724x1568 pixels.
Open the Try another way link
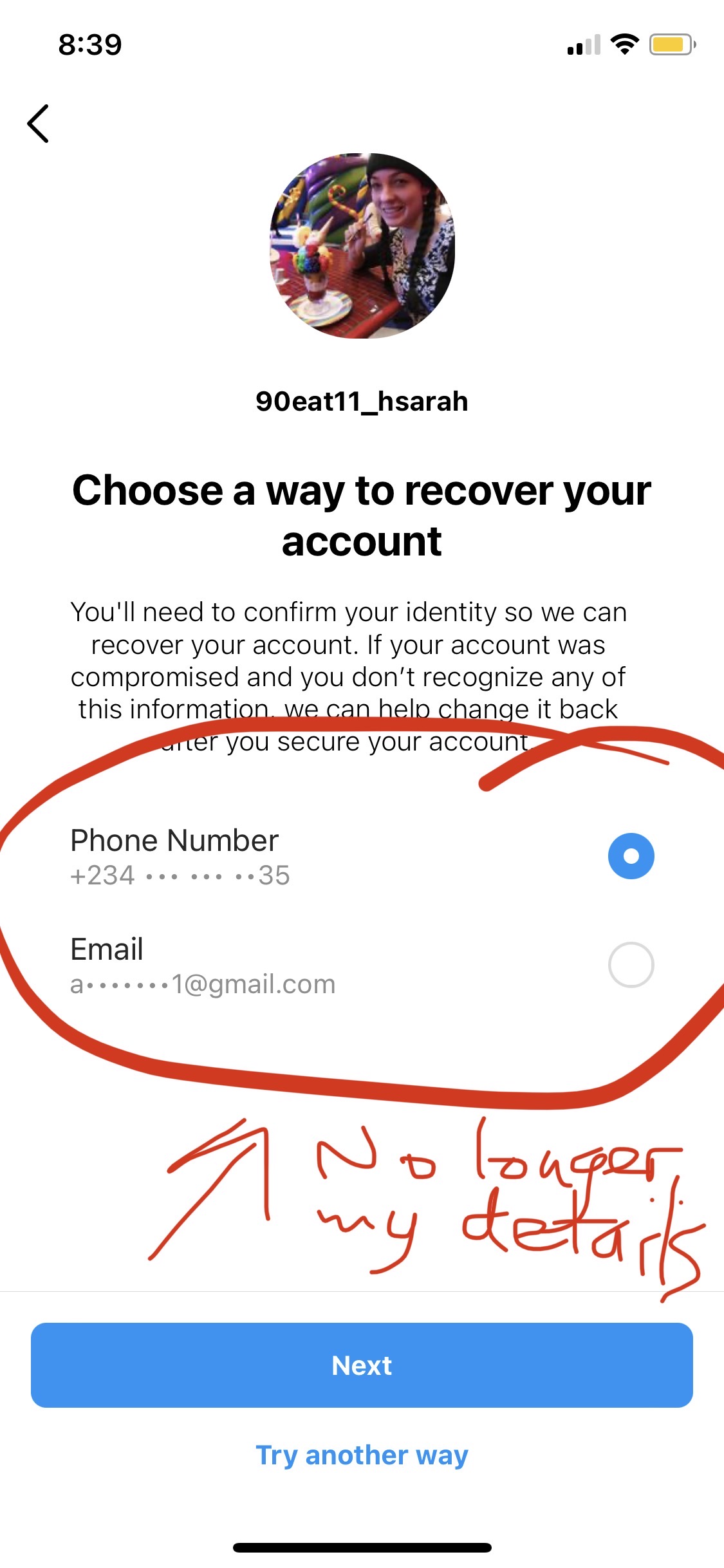(x=362, y=1455)
